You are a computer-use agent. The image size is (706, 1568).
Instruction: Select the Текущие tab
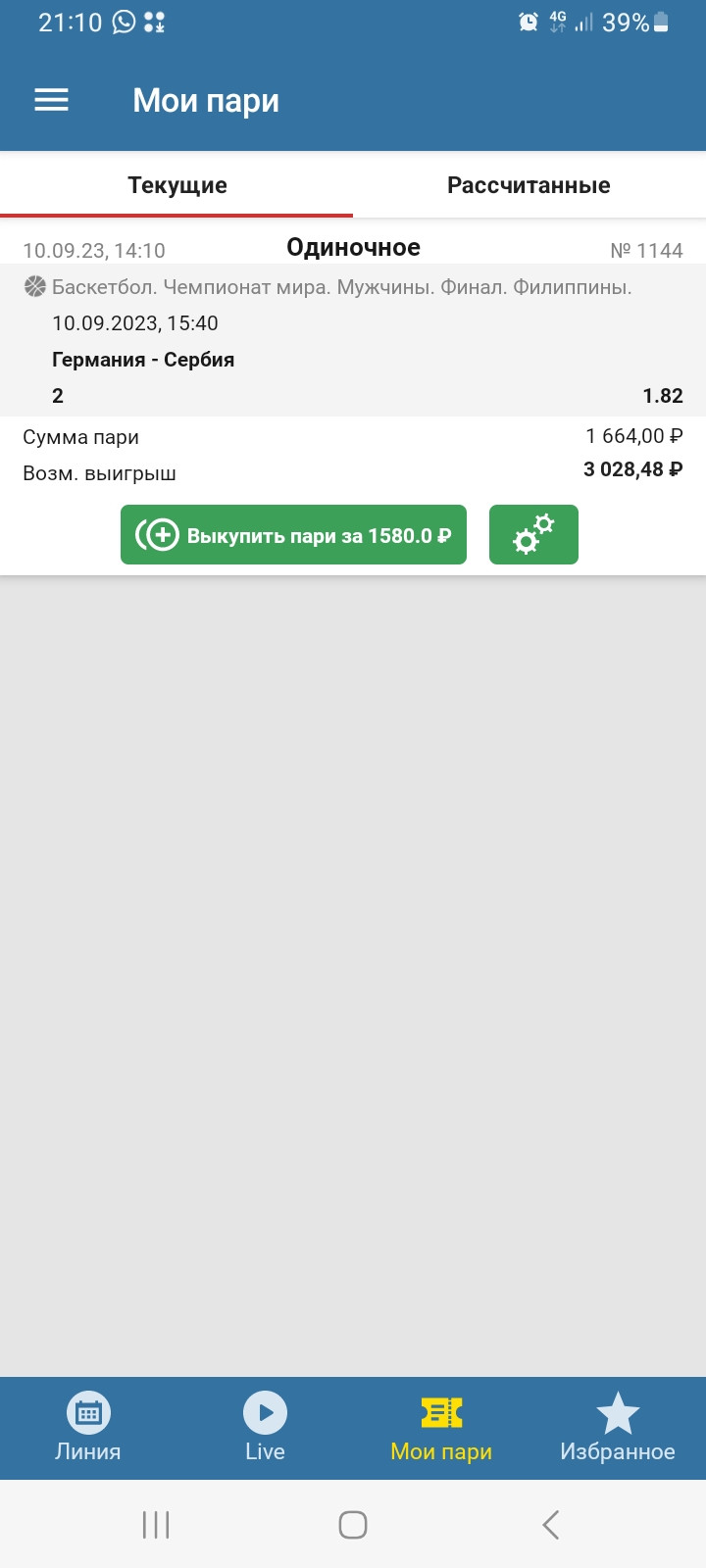pos(176,185)
